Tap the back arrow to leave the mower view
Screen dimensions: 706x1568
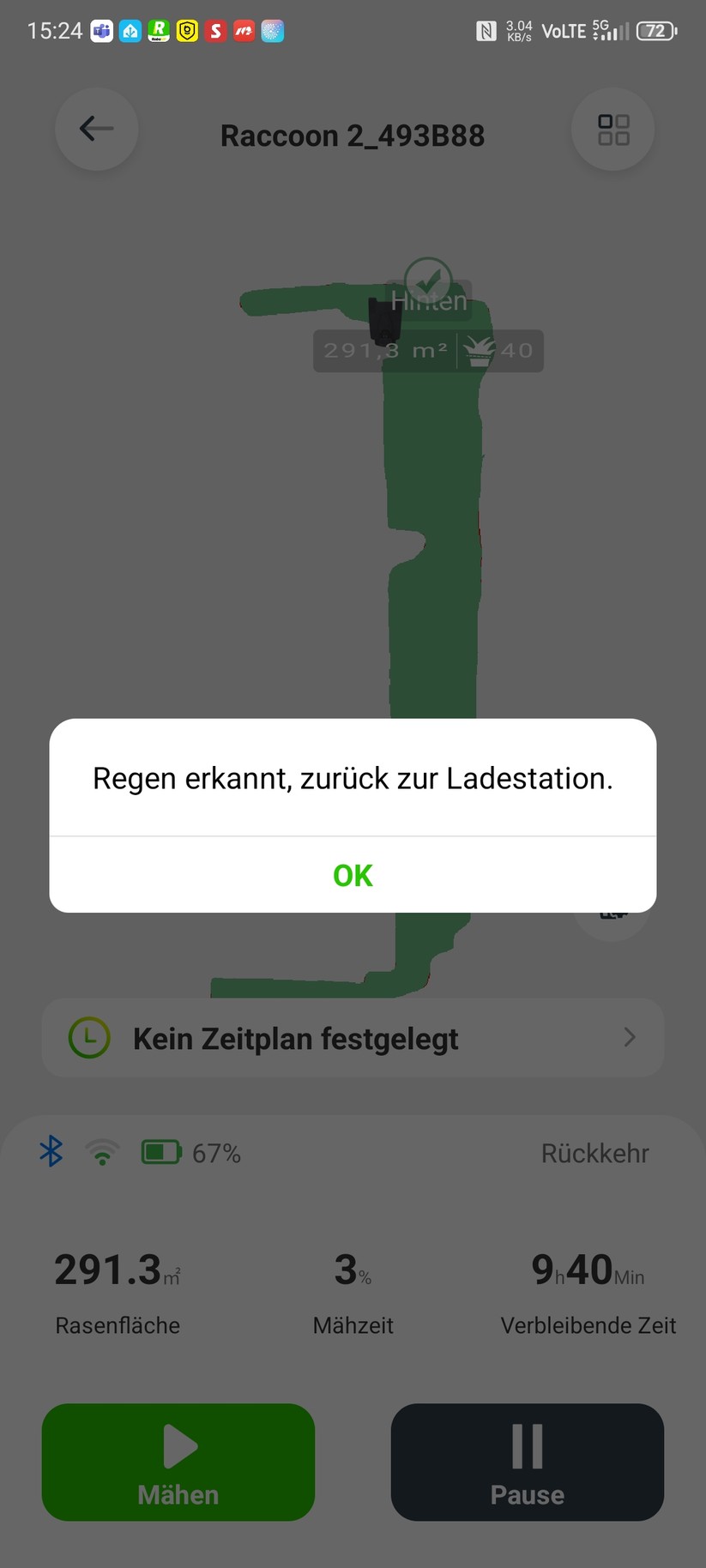point(96,129)
